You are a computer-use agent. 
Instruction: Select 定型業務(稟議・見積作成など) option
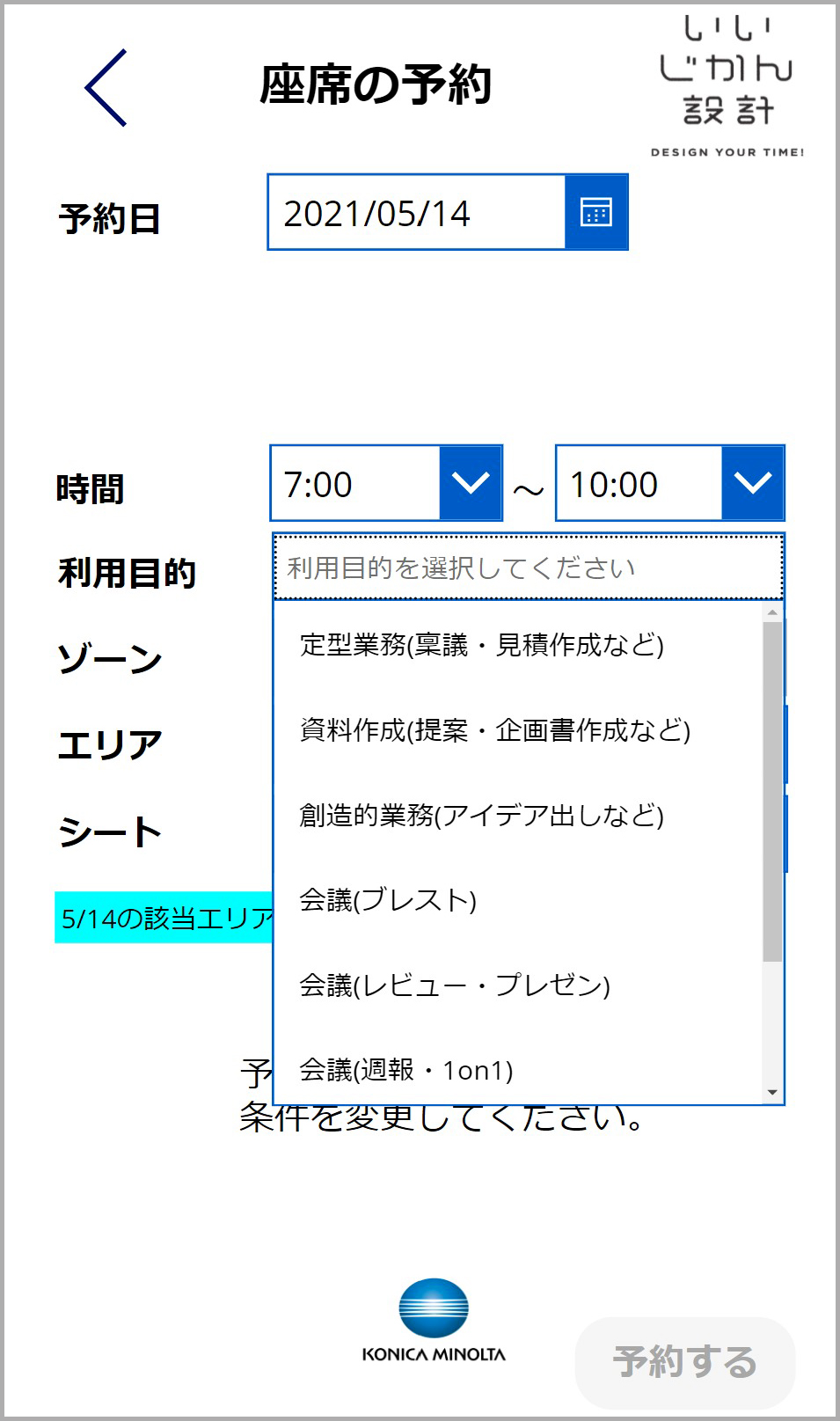coord(482,645)
